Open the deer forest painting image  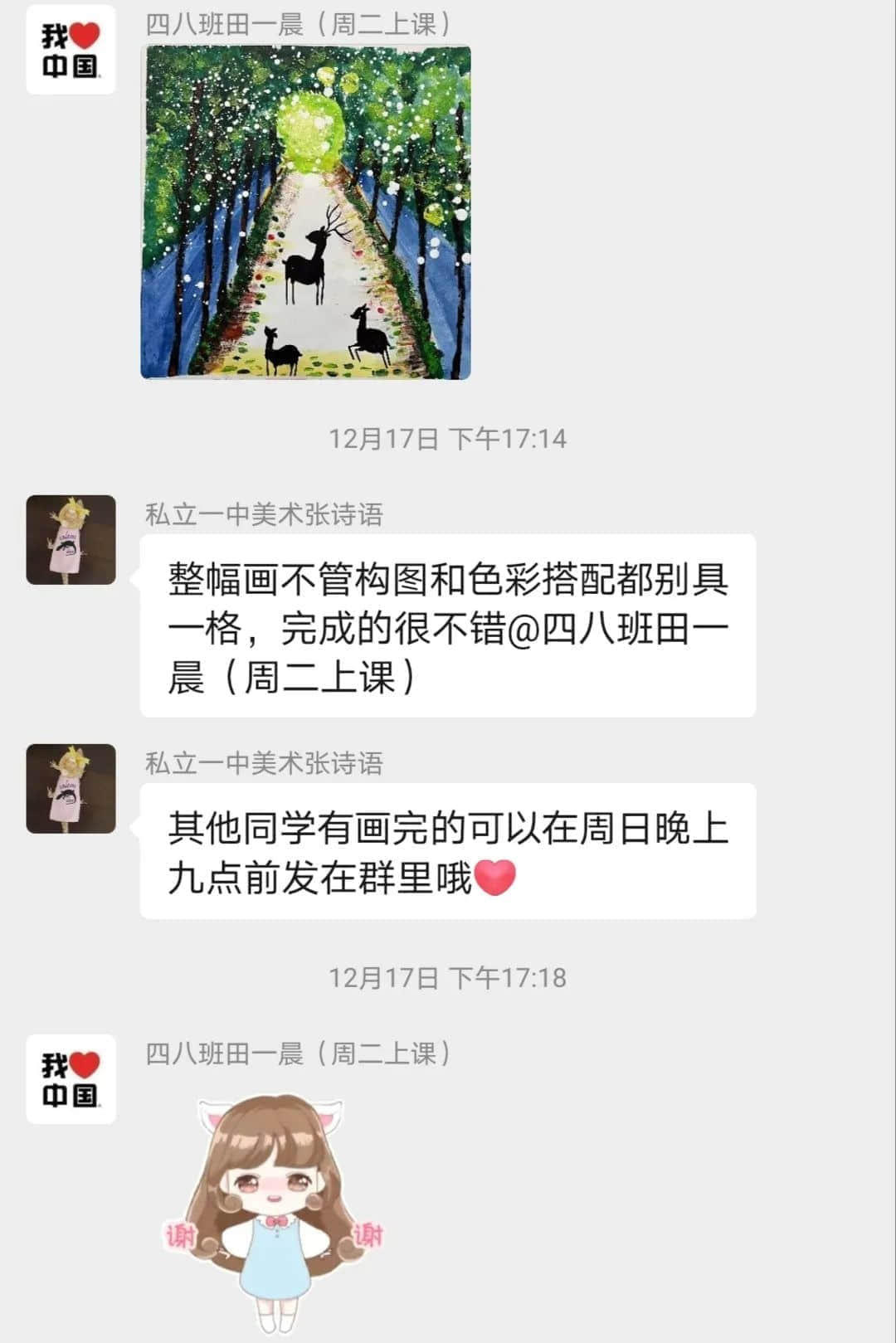306,212
